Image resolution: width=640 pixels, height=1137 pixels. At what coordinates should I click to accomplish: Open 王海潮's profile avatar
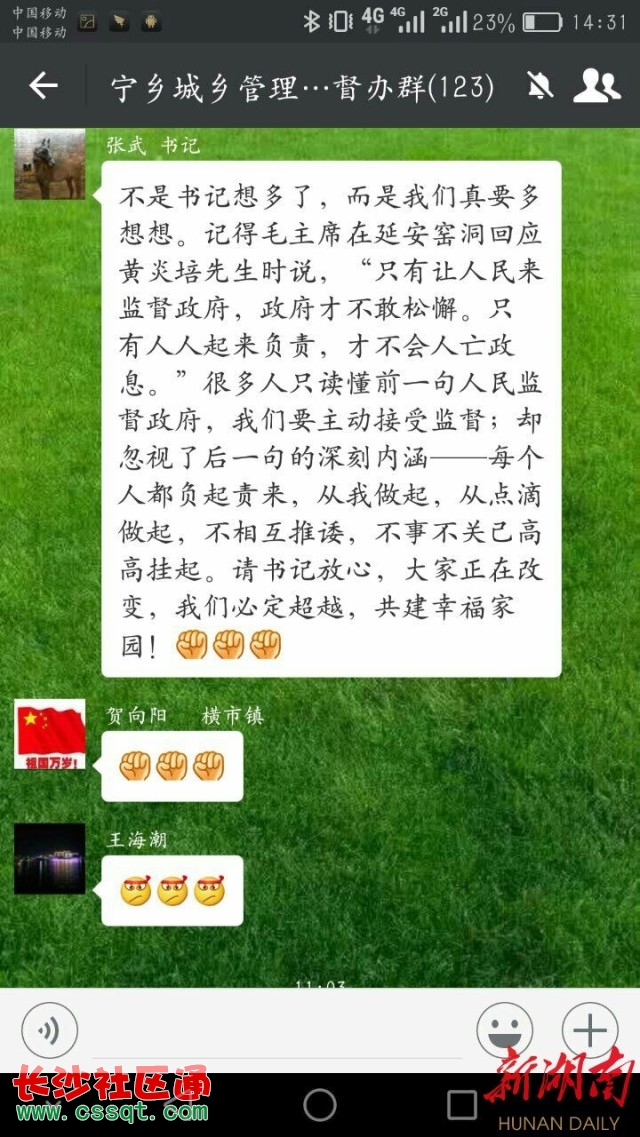click(x=49, y=858)
